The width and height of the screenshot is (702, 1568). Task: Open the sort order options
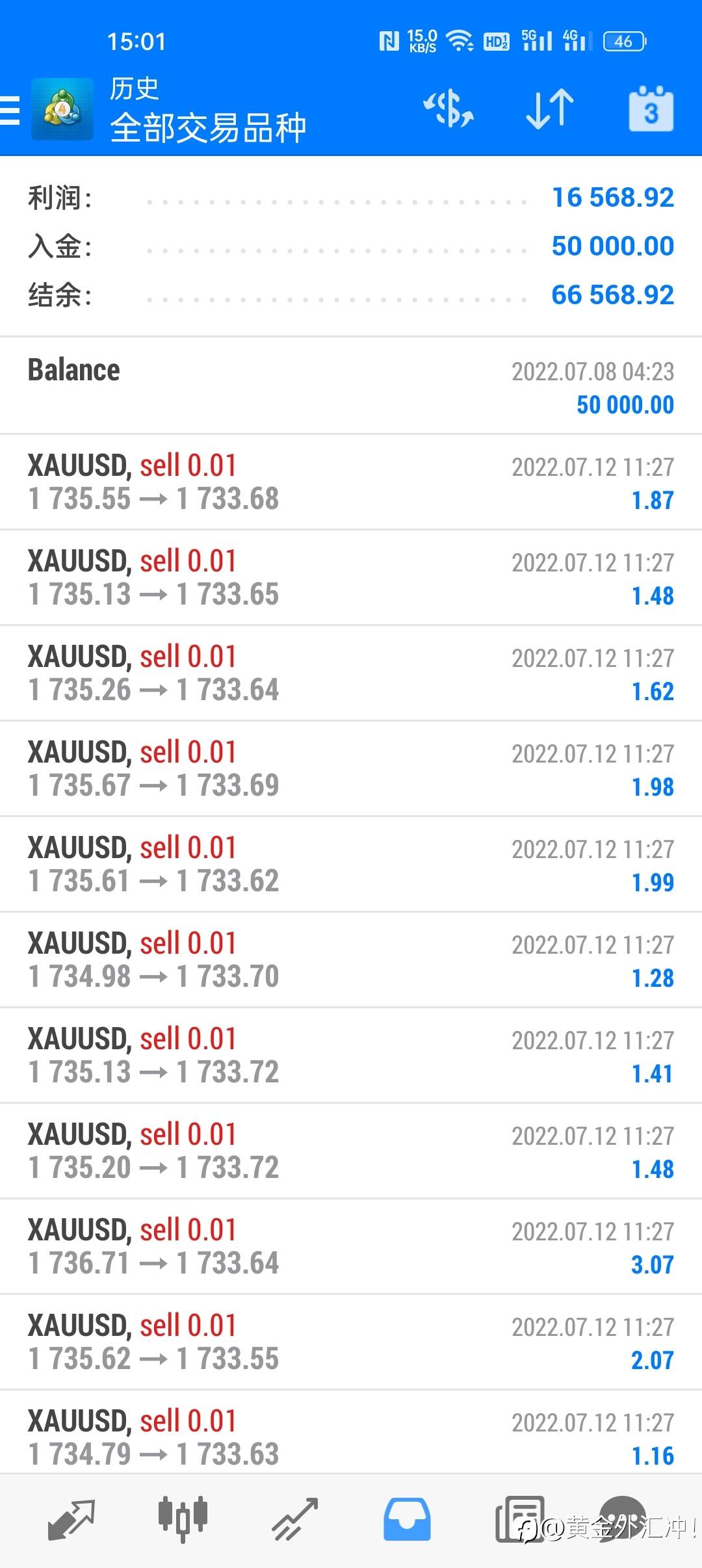tap(549, 109)
